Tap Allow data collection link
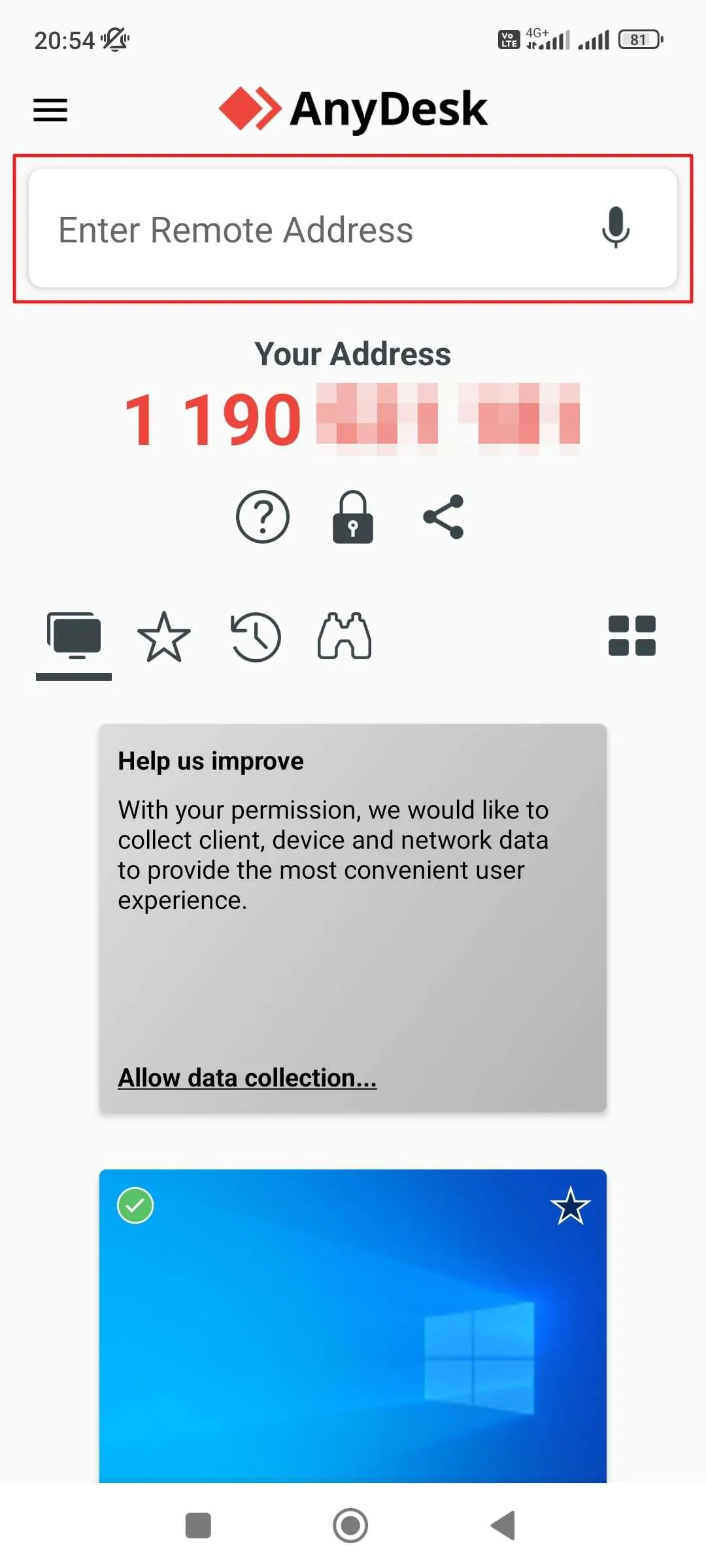 [247, 1078]
